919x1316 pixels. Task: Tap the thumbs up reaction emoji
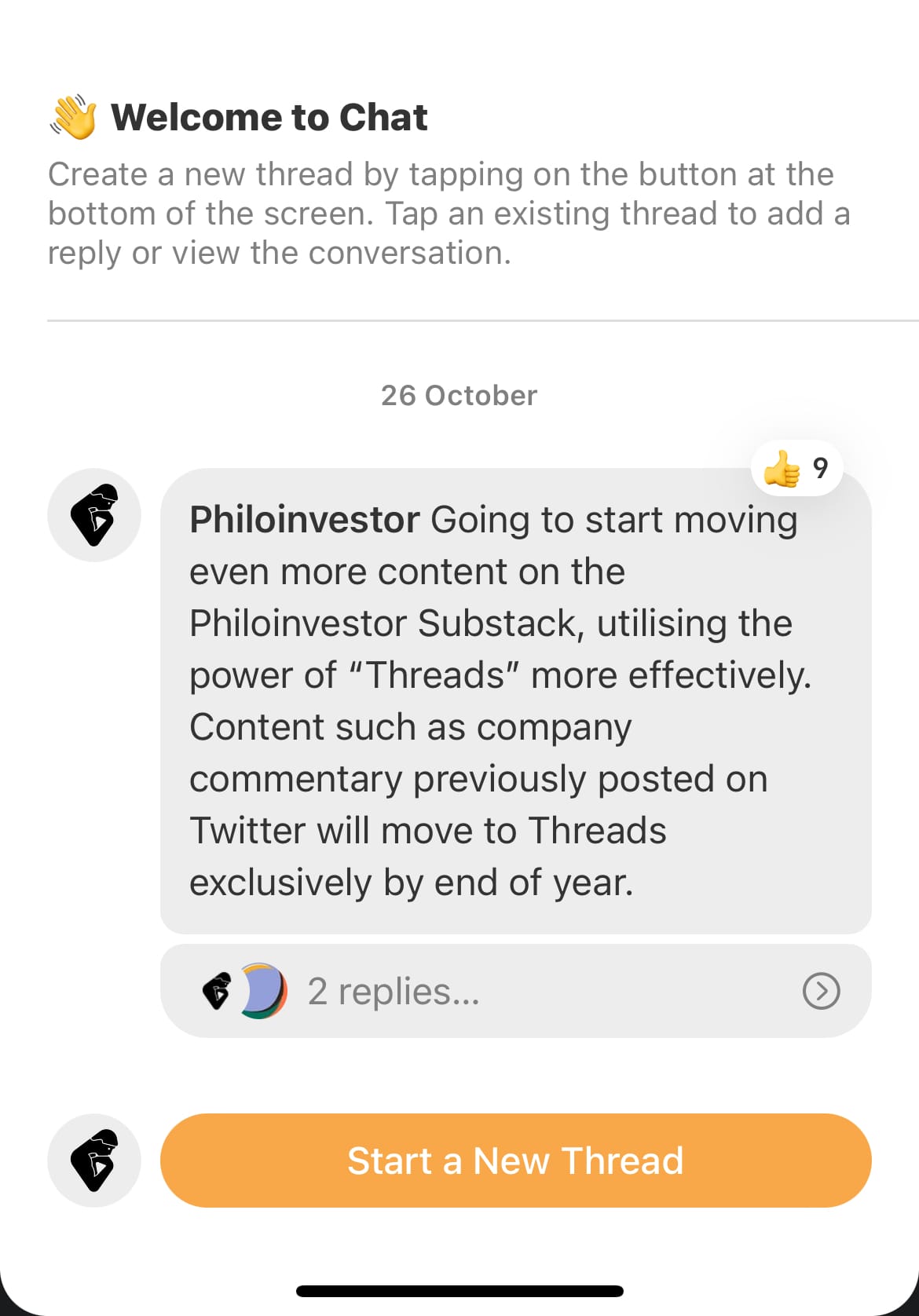tap(780, 467)
